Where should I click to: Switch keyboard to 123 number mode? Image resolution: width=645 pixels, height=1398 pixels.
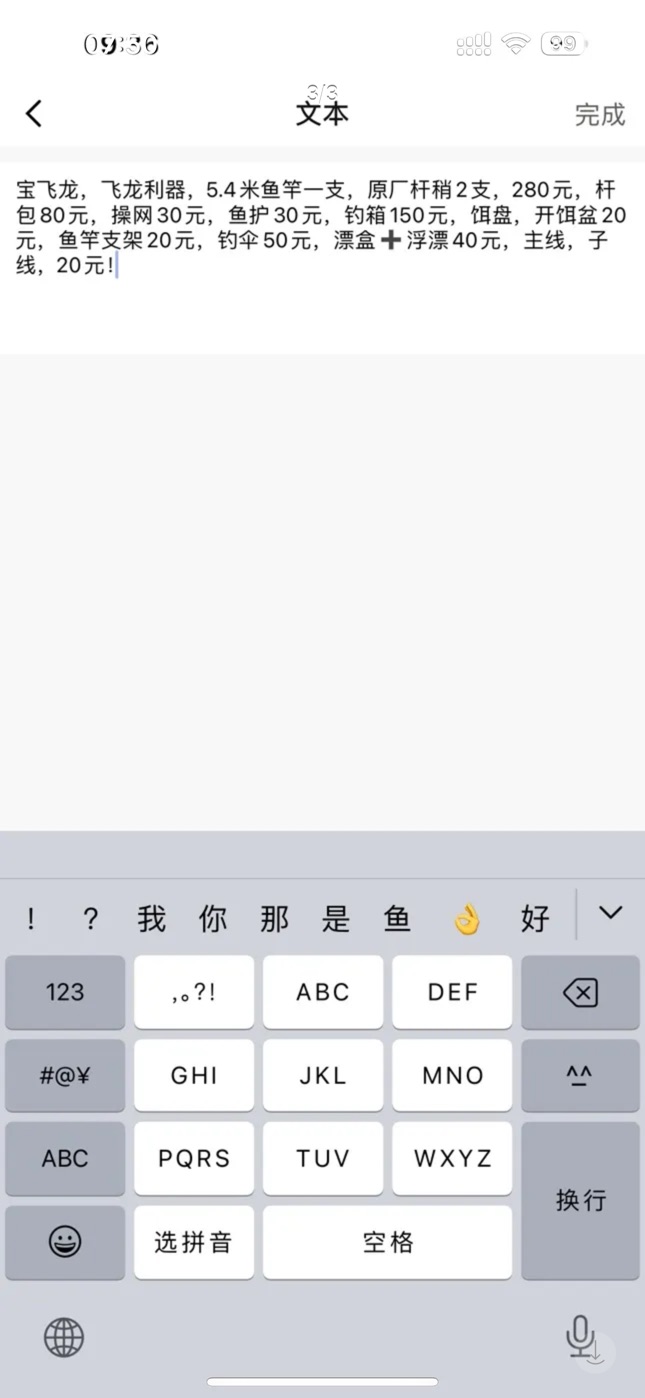coord(65,992)
